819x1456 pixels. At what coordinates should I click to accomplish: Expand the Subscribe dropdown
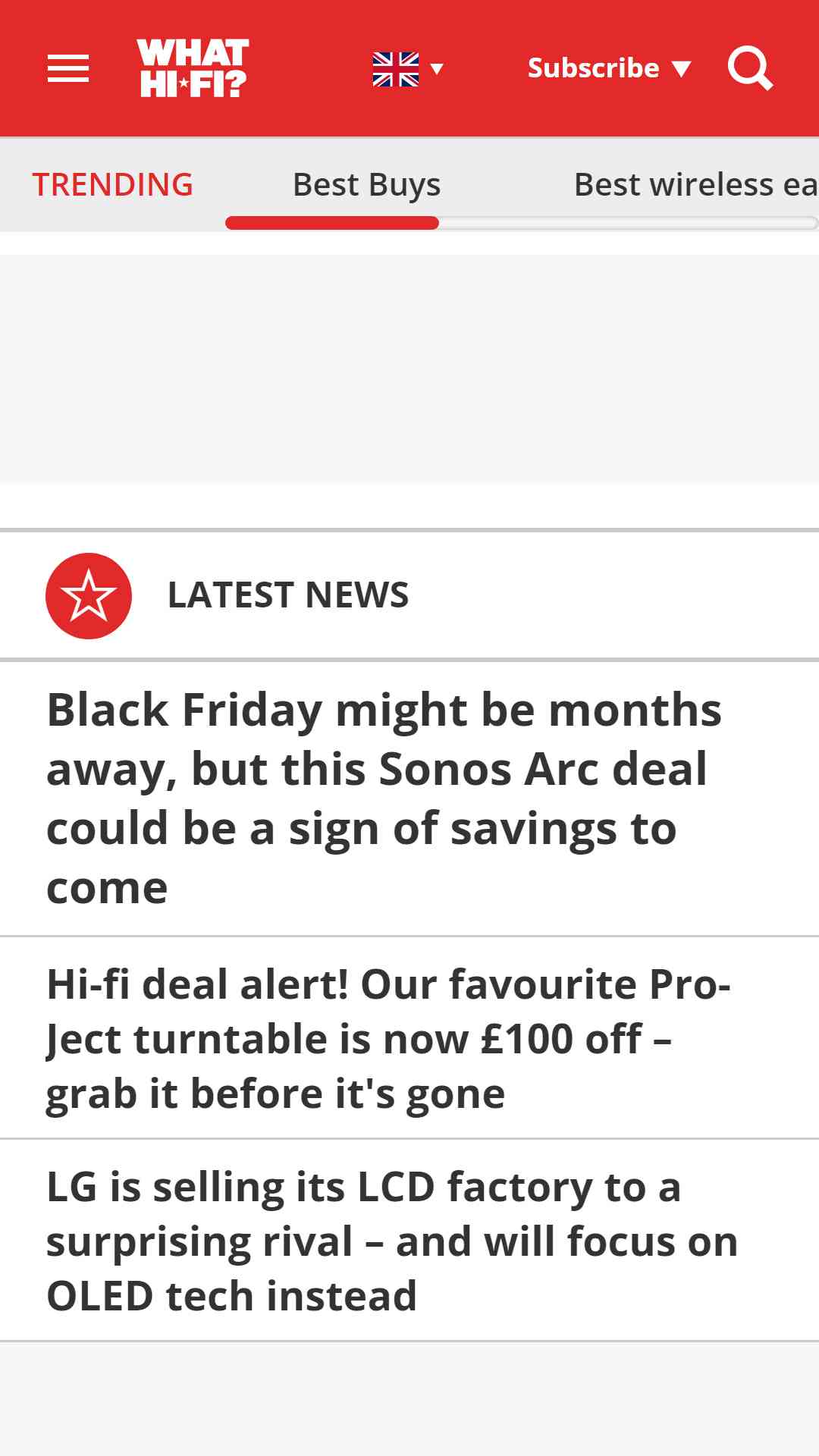[x=609, y=68]
